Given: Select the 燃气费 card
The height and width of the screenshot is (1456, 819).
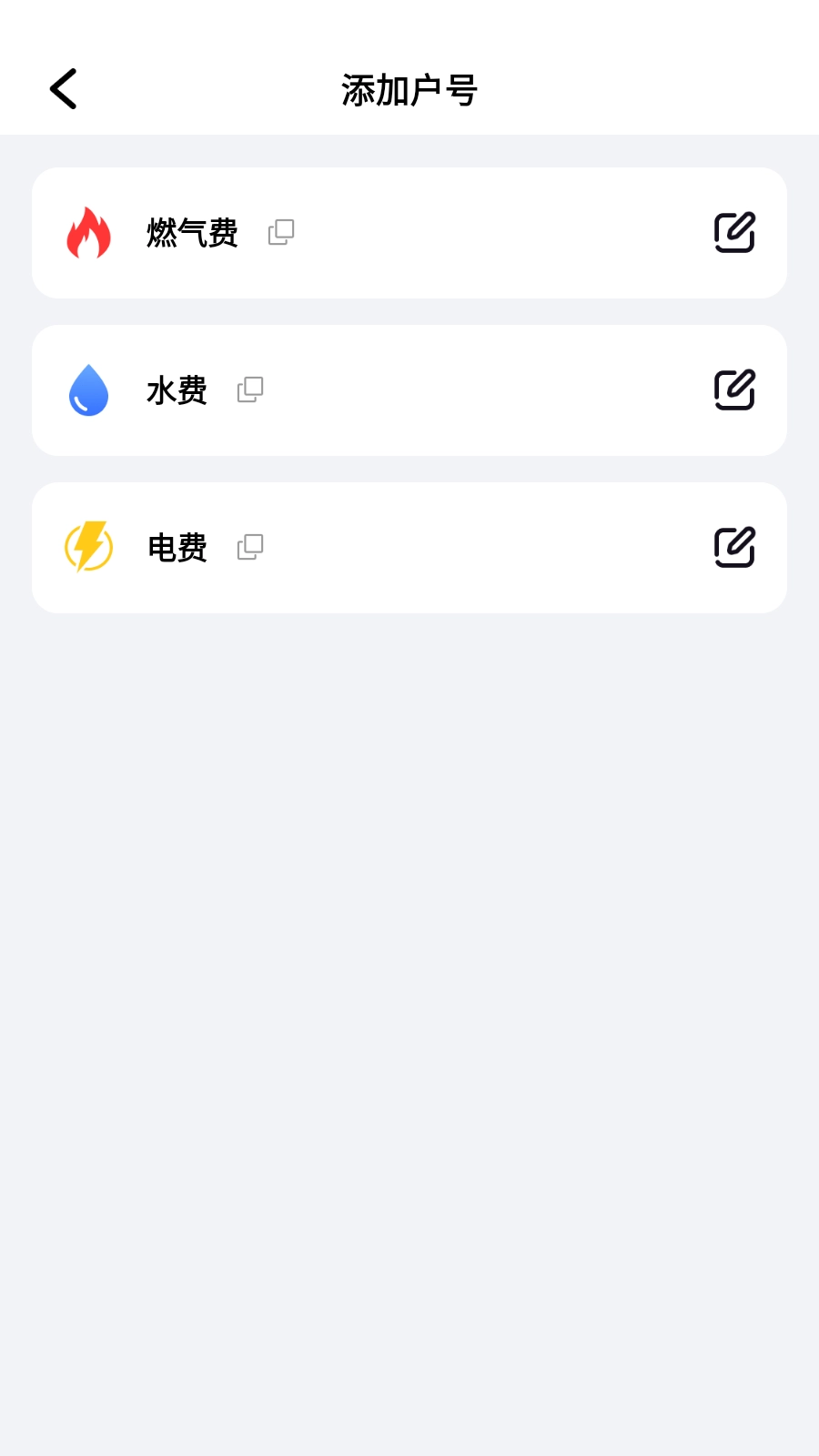Looking at the screenshot, I should pos(409,233).
